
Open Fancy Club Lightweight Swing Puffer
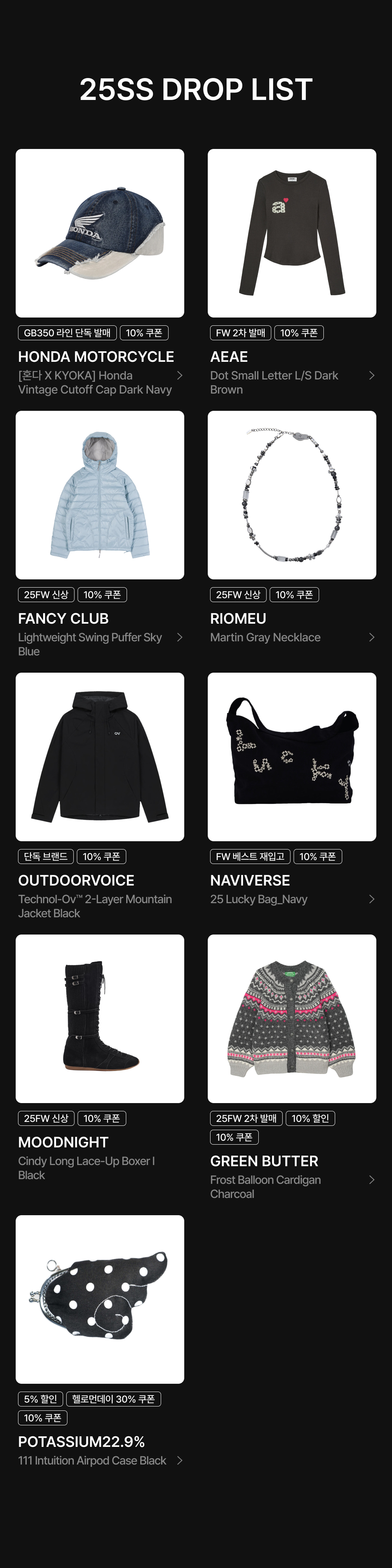coord(100,495)
